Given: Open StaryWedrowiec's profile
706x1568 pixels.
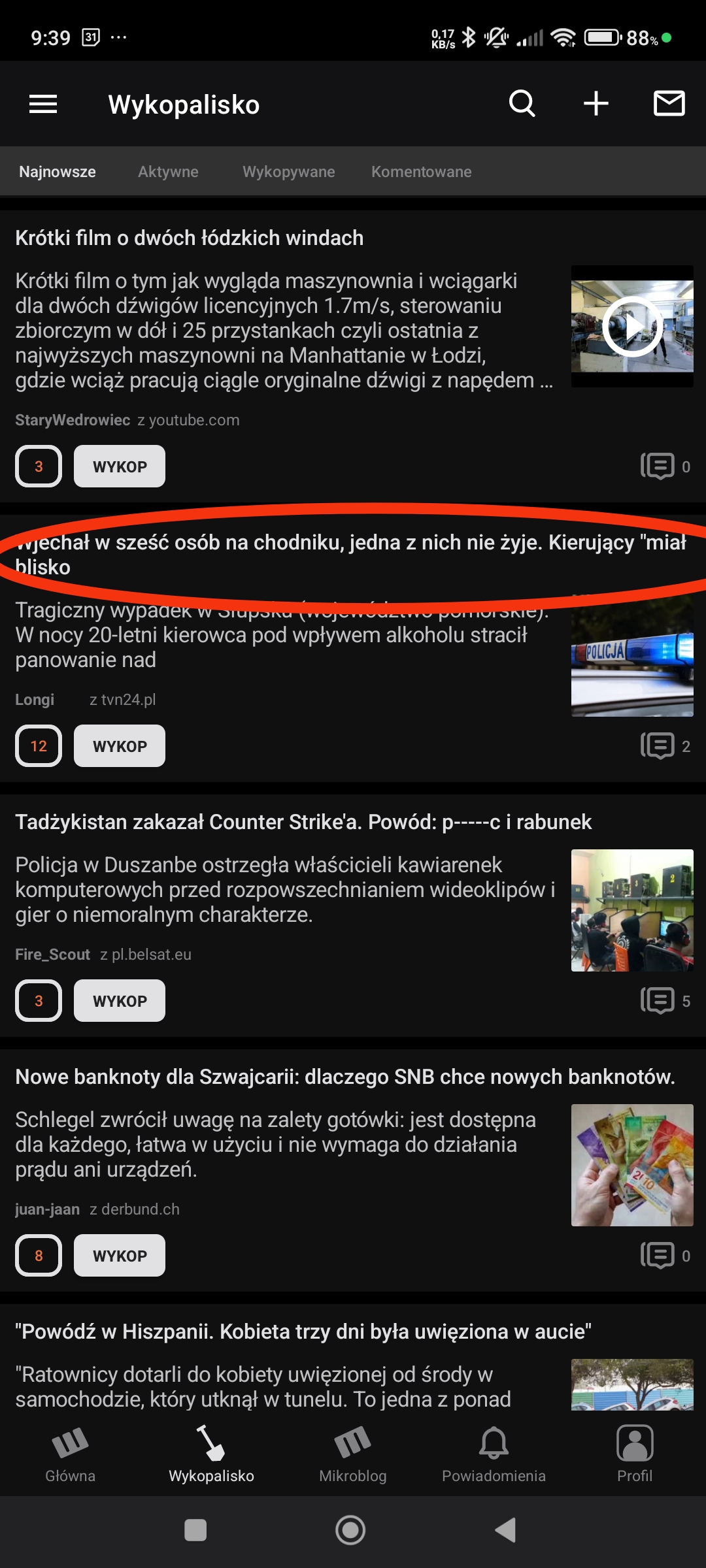Looking at the screenshot, I should [x=73, y=420].
